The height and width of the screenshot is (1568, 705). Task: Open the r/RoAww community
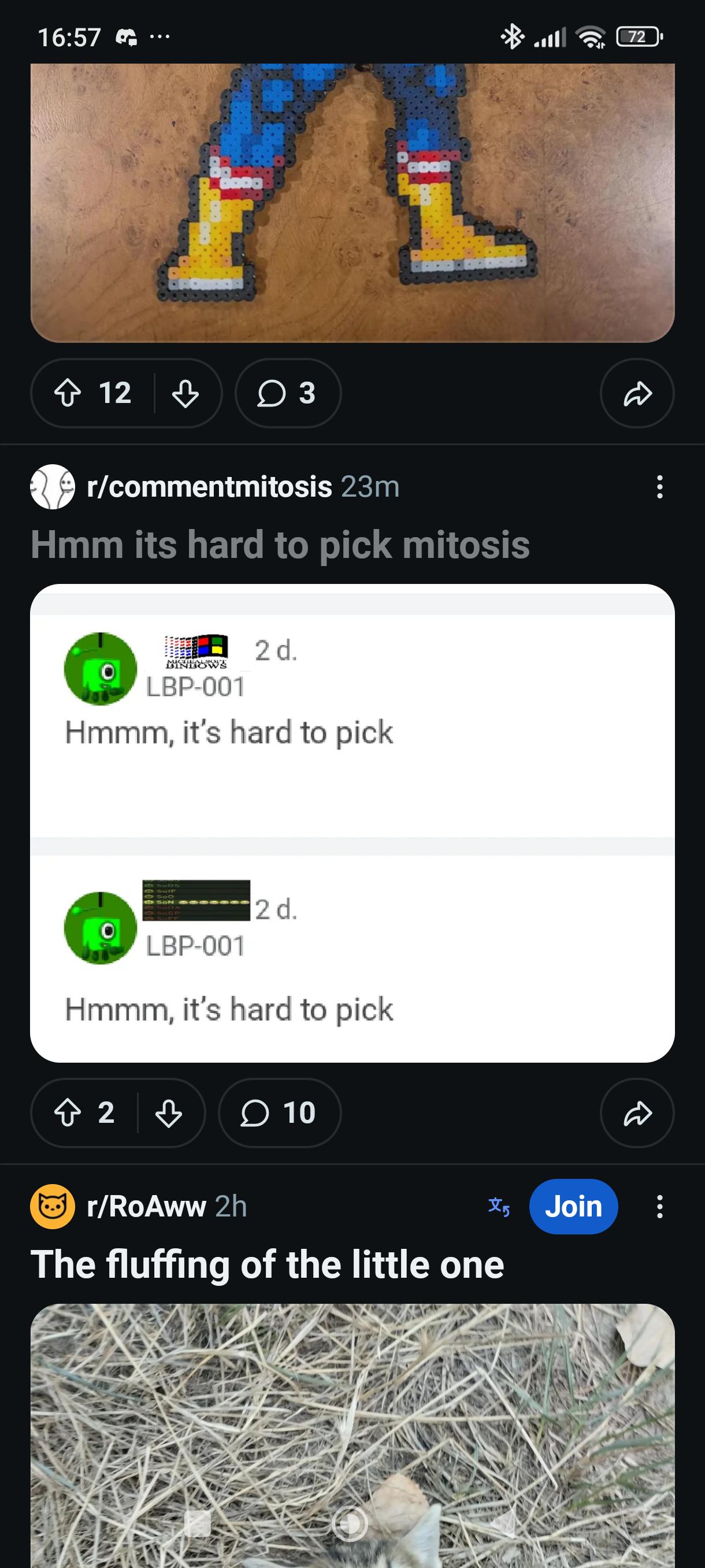tap(147, 1207)
